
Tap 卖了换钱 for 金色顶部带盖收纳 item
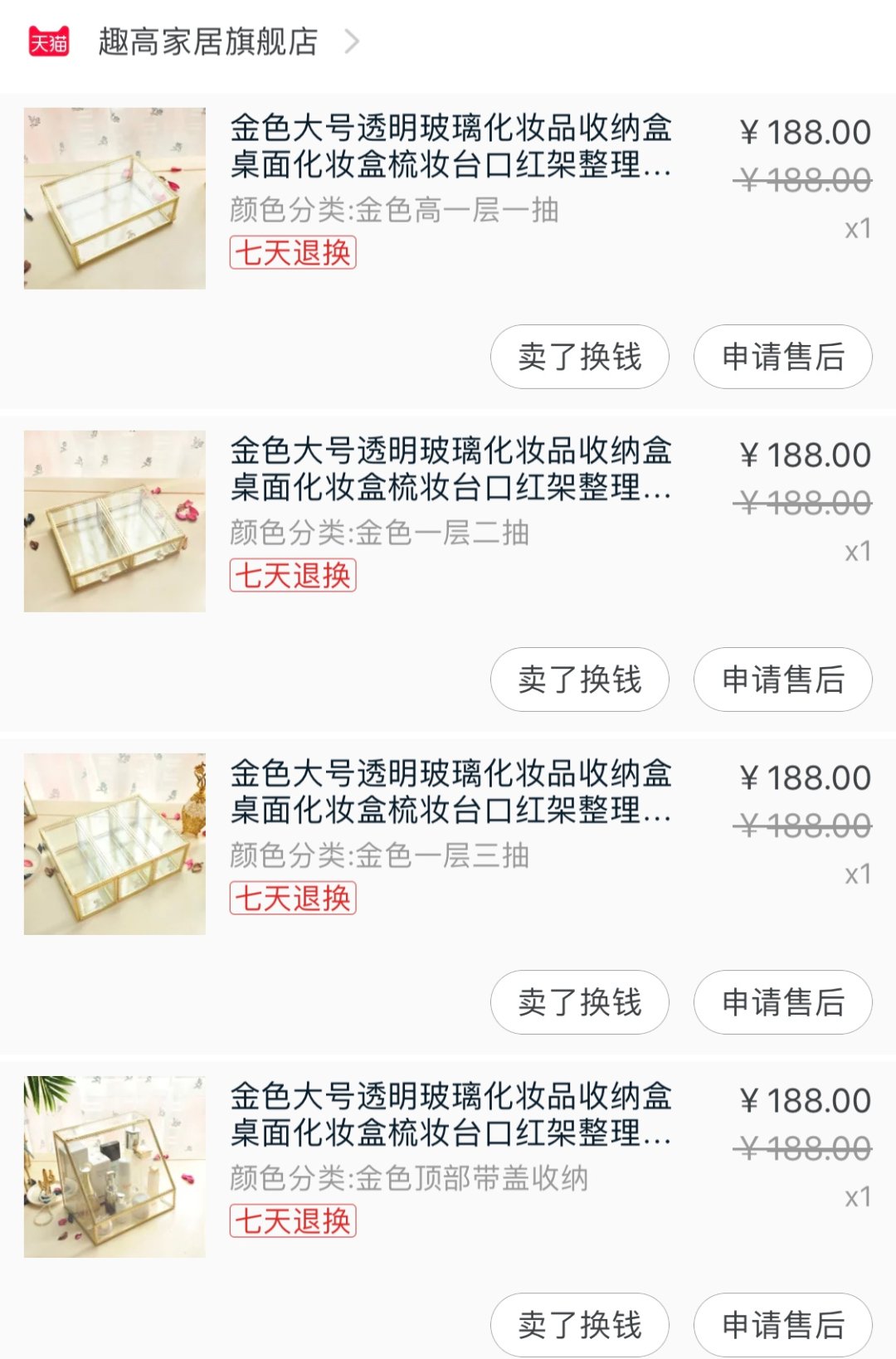click(x=579, y=1324)
